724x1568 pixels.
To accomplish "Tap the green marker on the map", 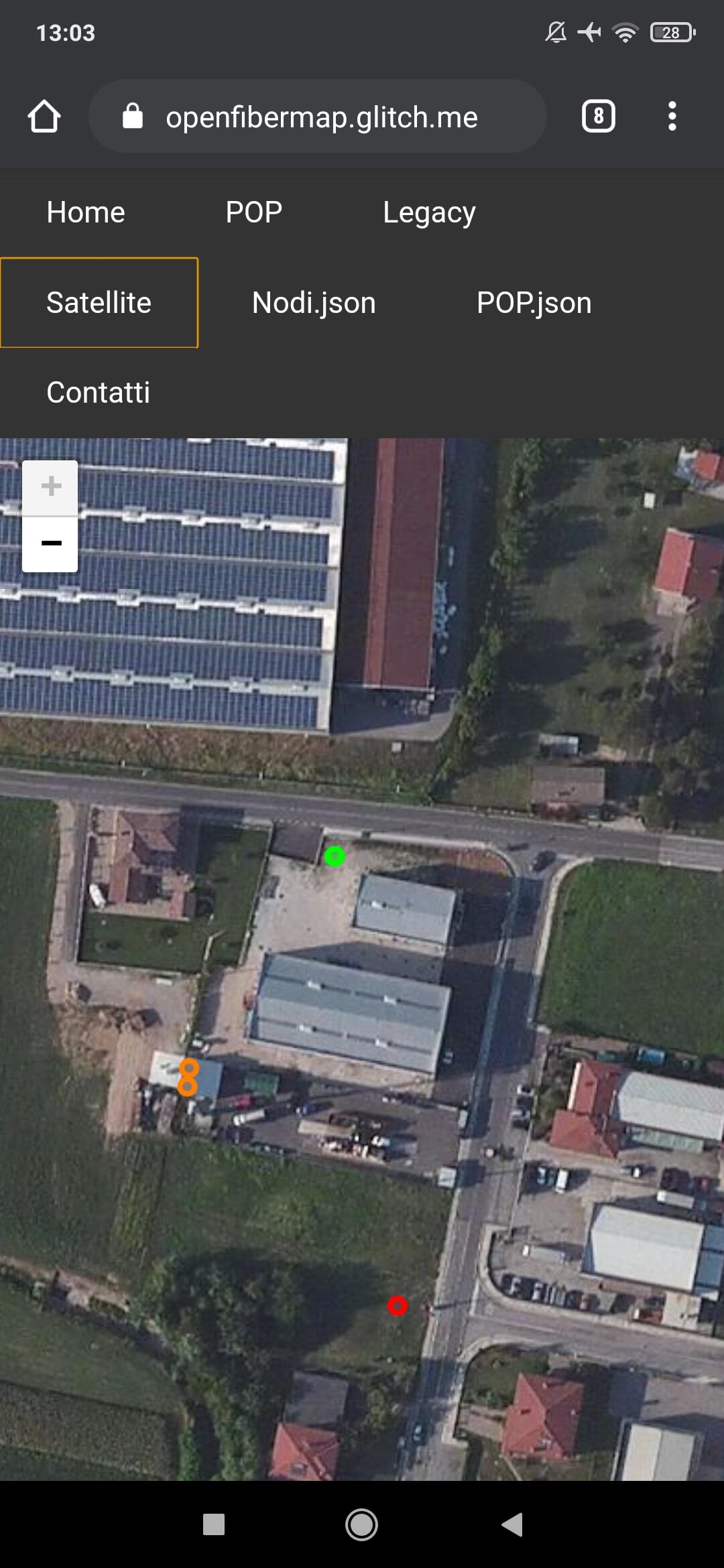I will [x=335, y=856].
